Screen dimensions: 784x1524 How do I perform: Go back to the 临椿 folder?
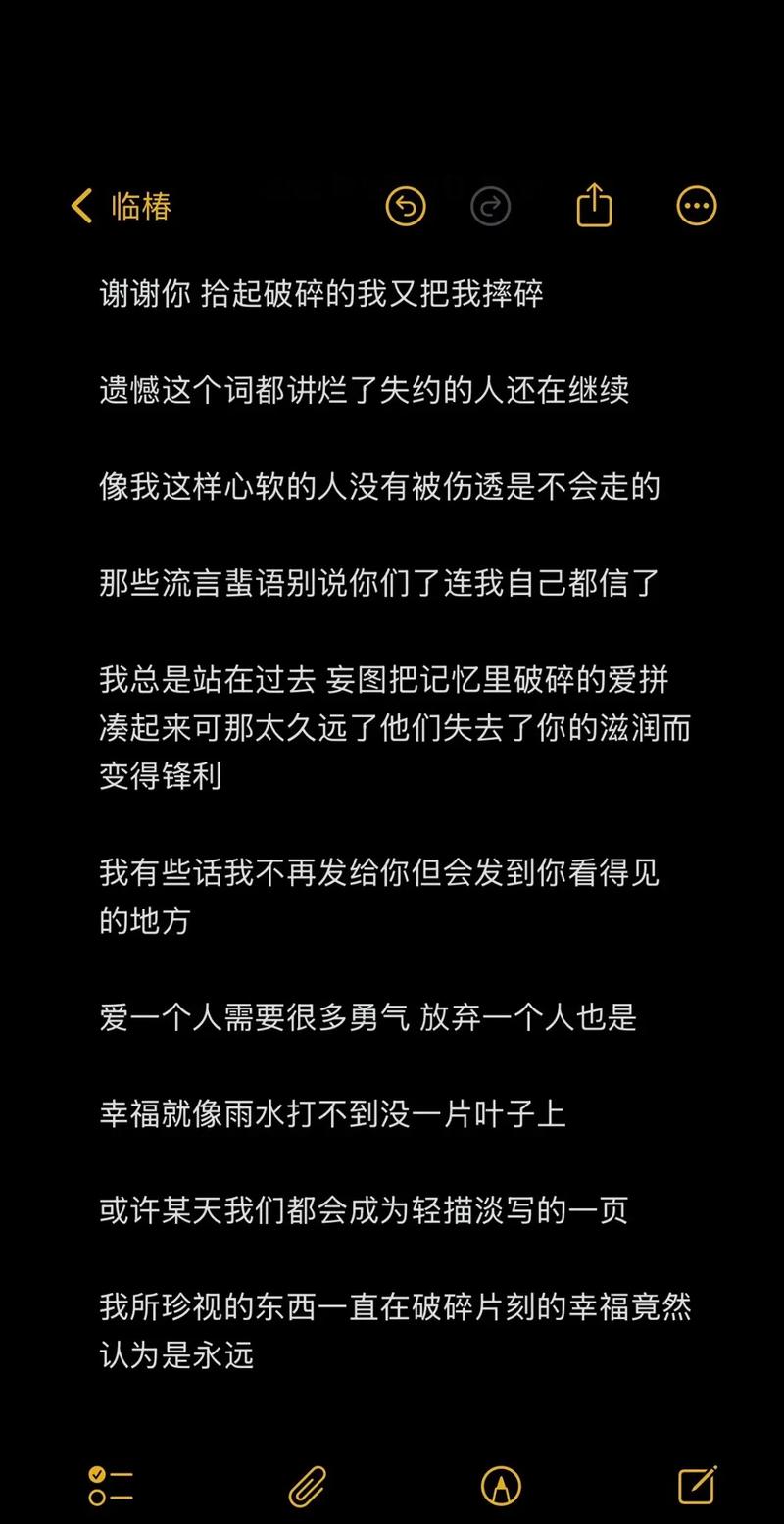click(x=122, y=206)
